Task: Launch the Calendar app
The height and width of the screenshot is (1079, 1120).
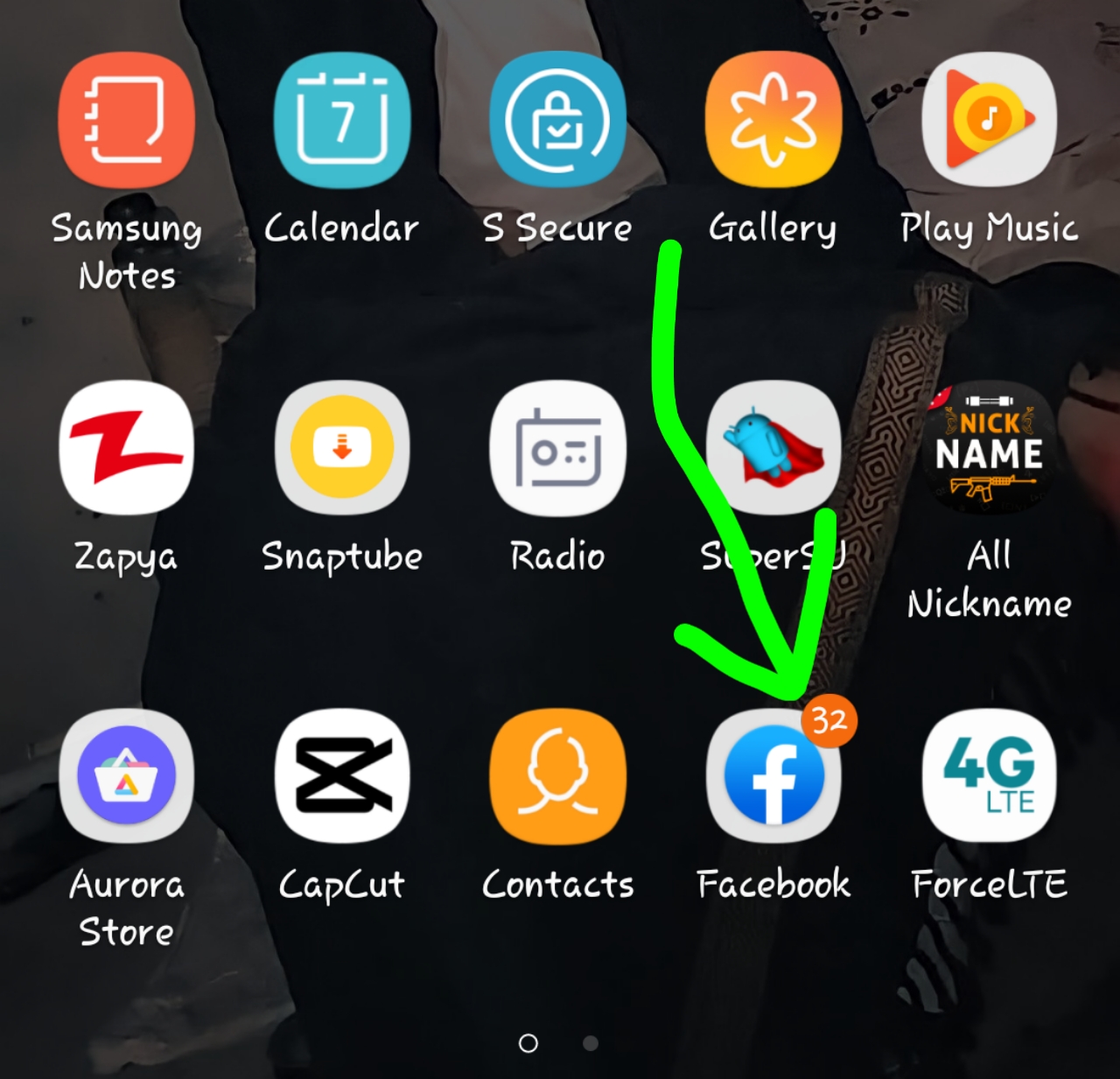Action: 342,121
